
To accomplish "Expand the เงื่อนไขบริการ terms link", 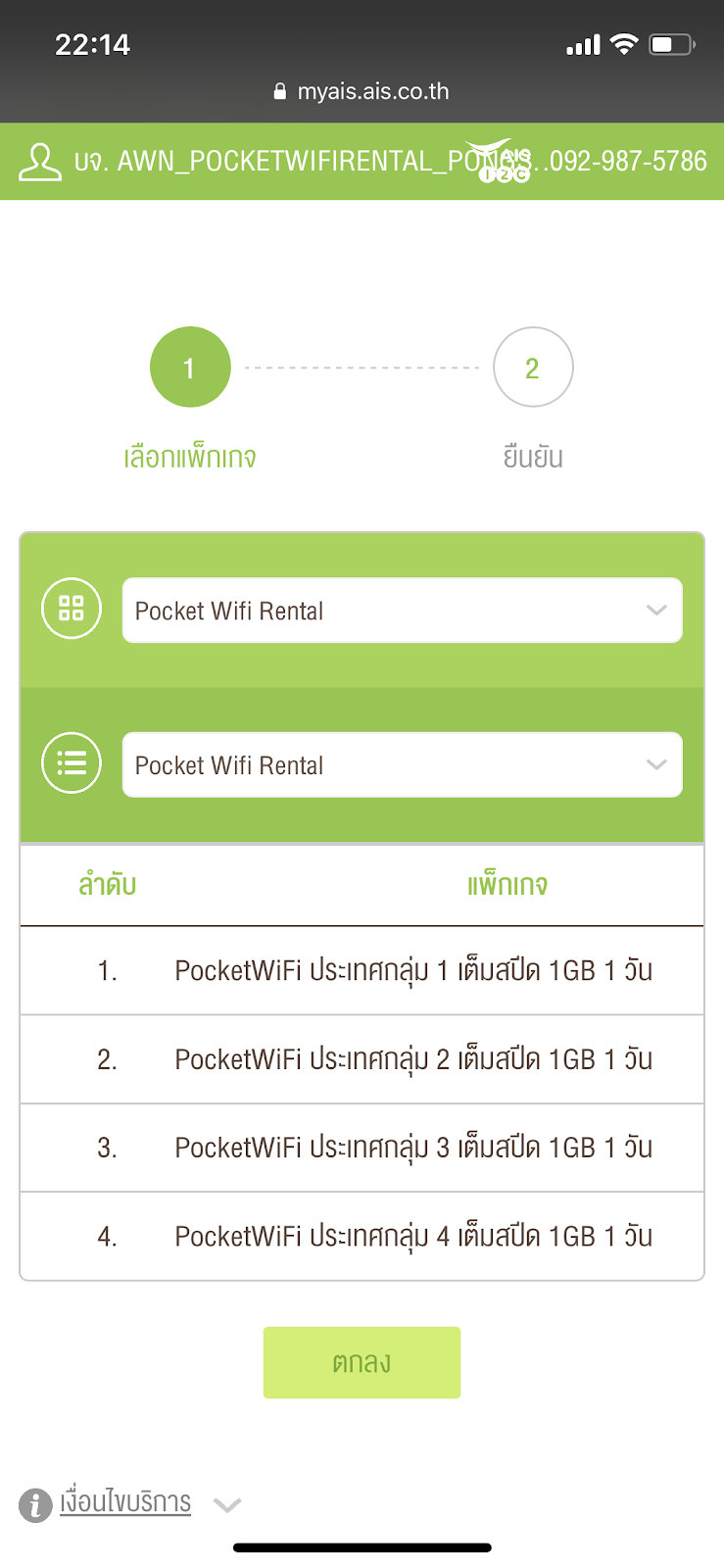I will pos(125,1502).
